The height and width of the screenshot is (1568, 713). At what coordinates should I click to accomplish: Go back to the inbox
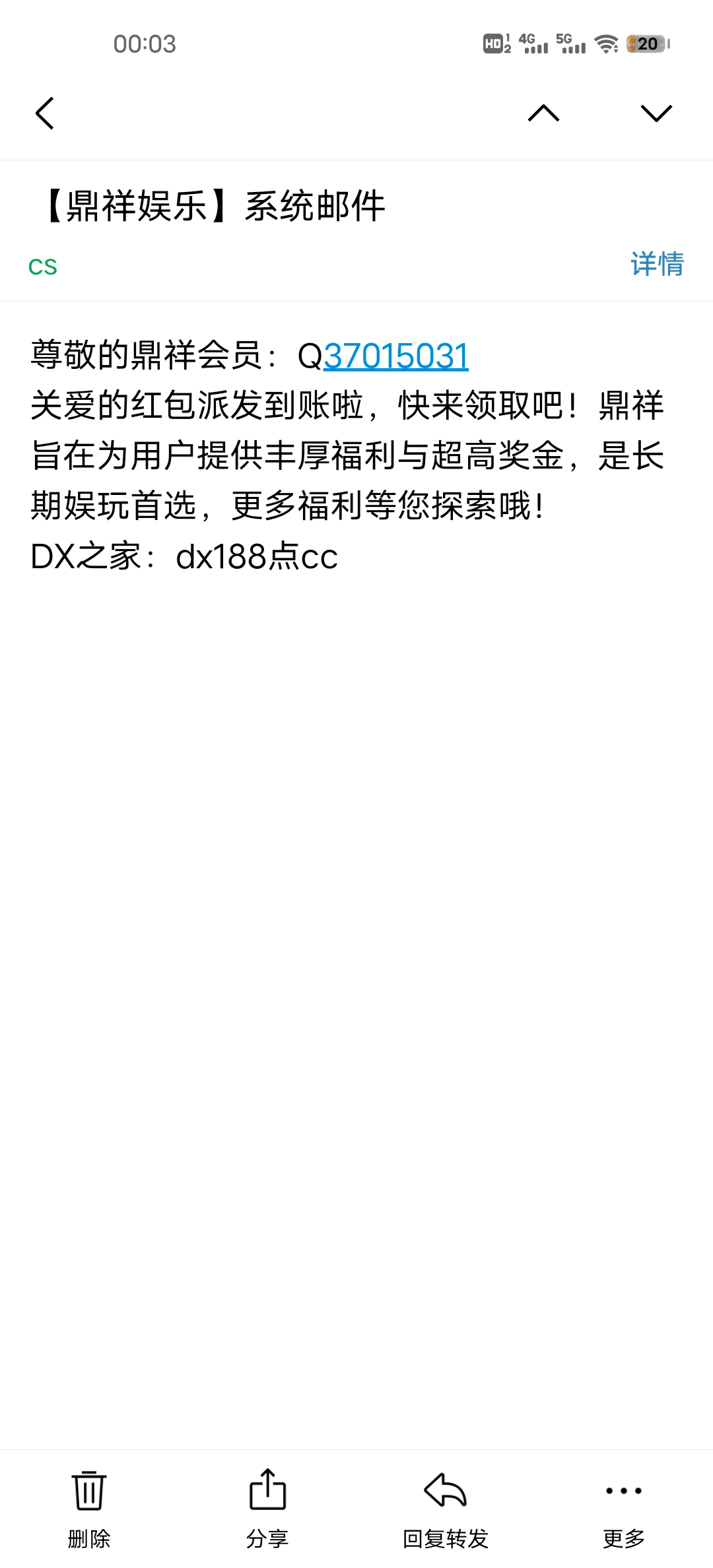click(x=45, y=114)
